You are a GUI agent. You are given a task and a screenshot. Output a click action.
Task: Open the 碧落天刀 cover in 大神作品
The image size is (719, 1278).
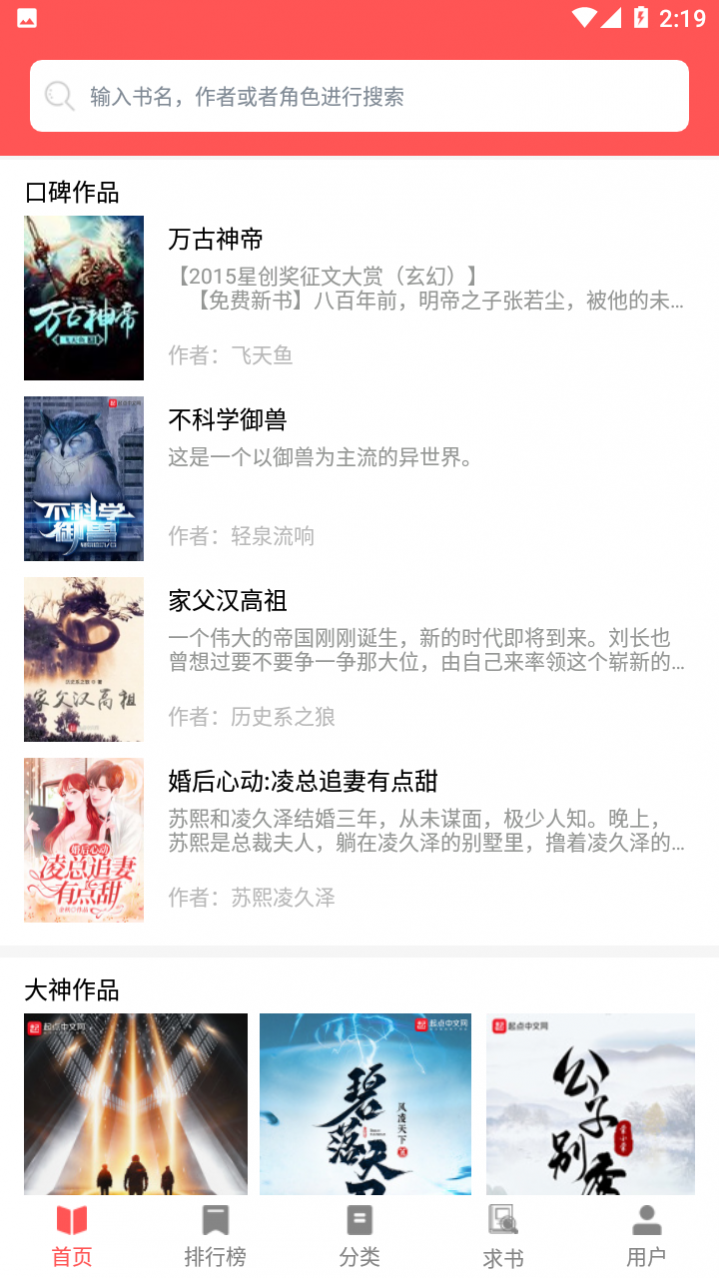click(x=365, y=1103)
